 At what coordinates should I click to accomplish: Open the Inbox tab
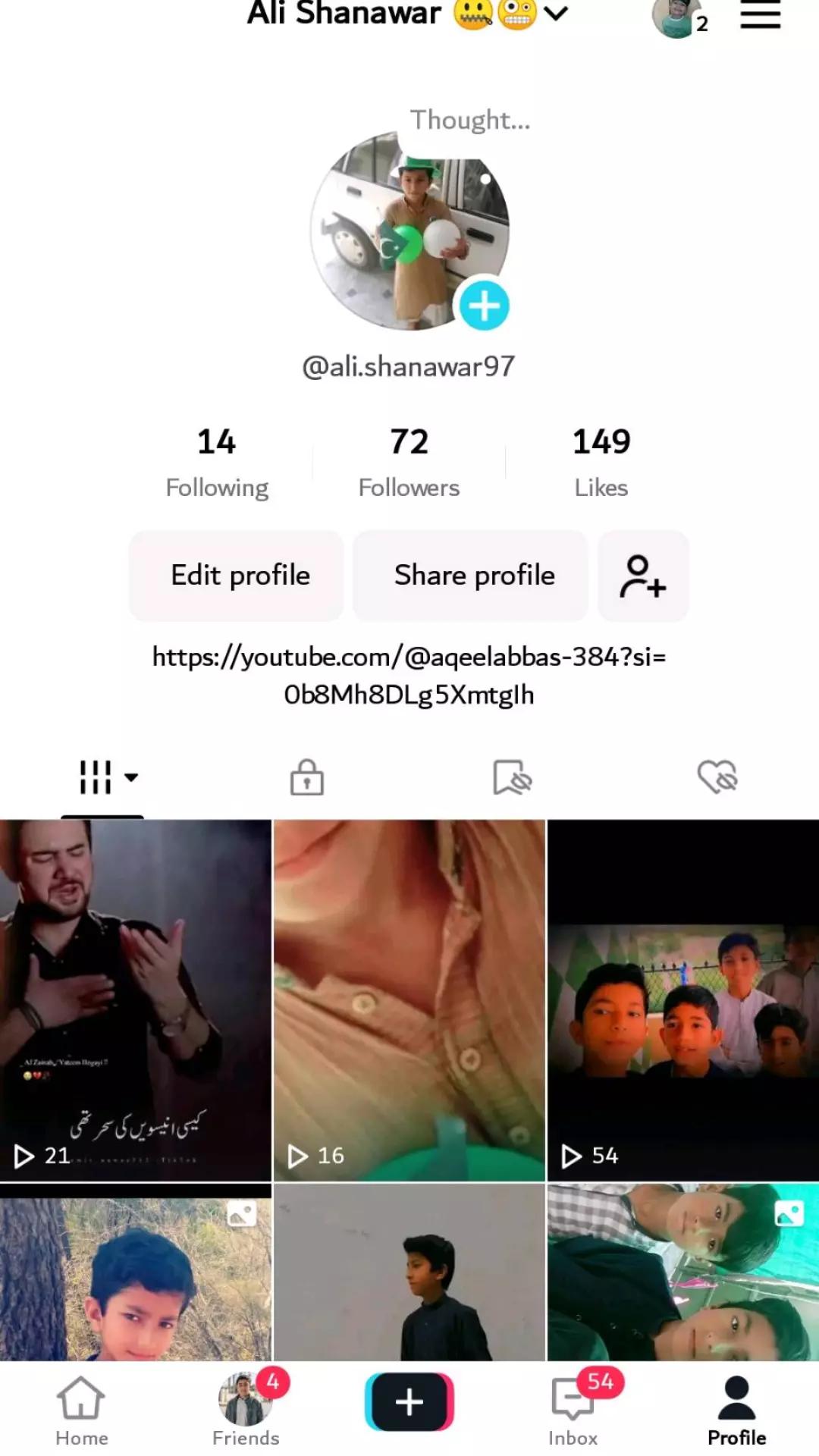(x=574, y=1410)
